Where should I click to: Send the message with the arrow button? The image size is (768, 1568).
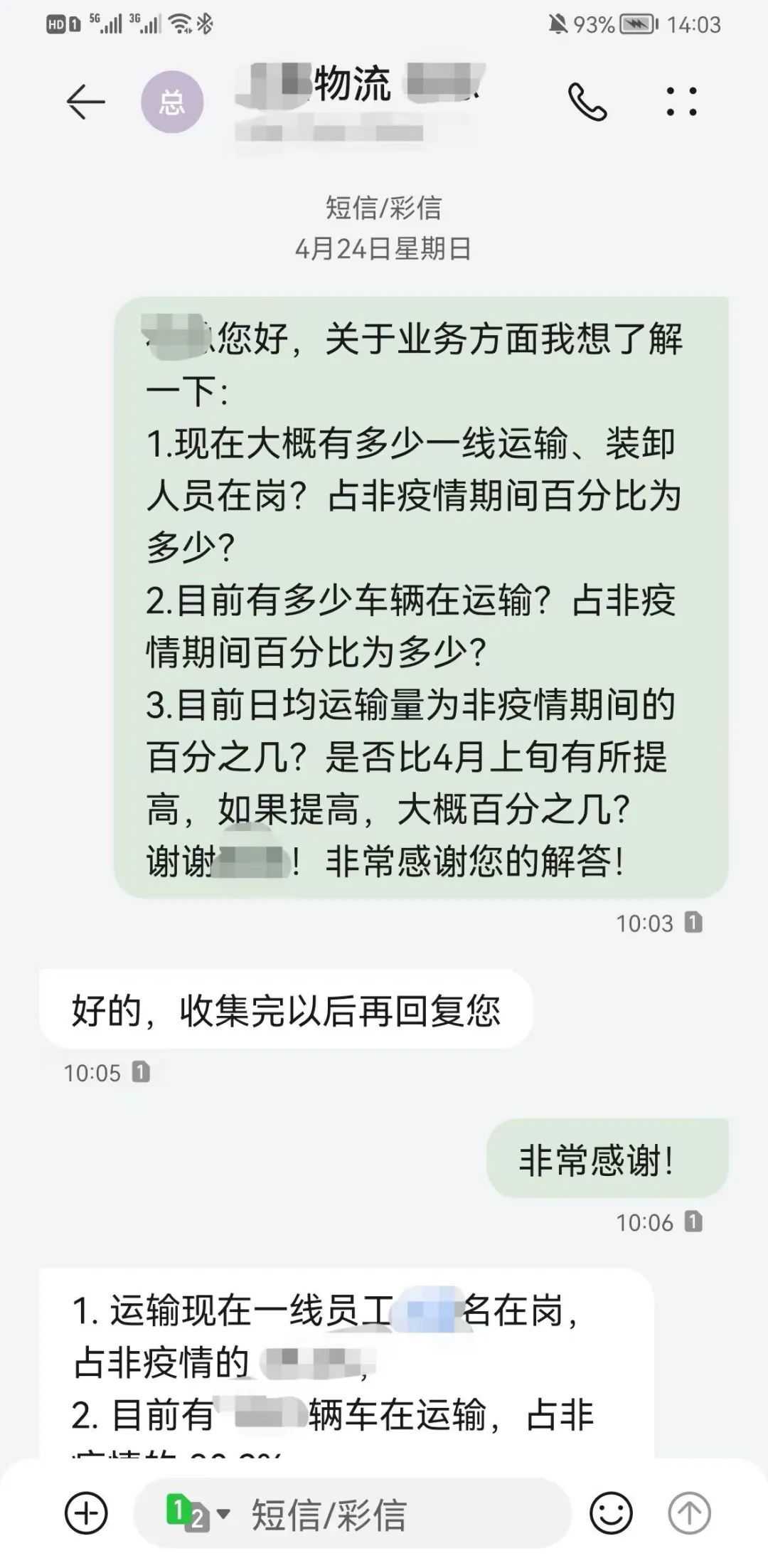(688, 1513)
